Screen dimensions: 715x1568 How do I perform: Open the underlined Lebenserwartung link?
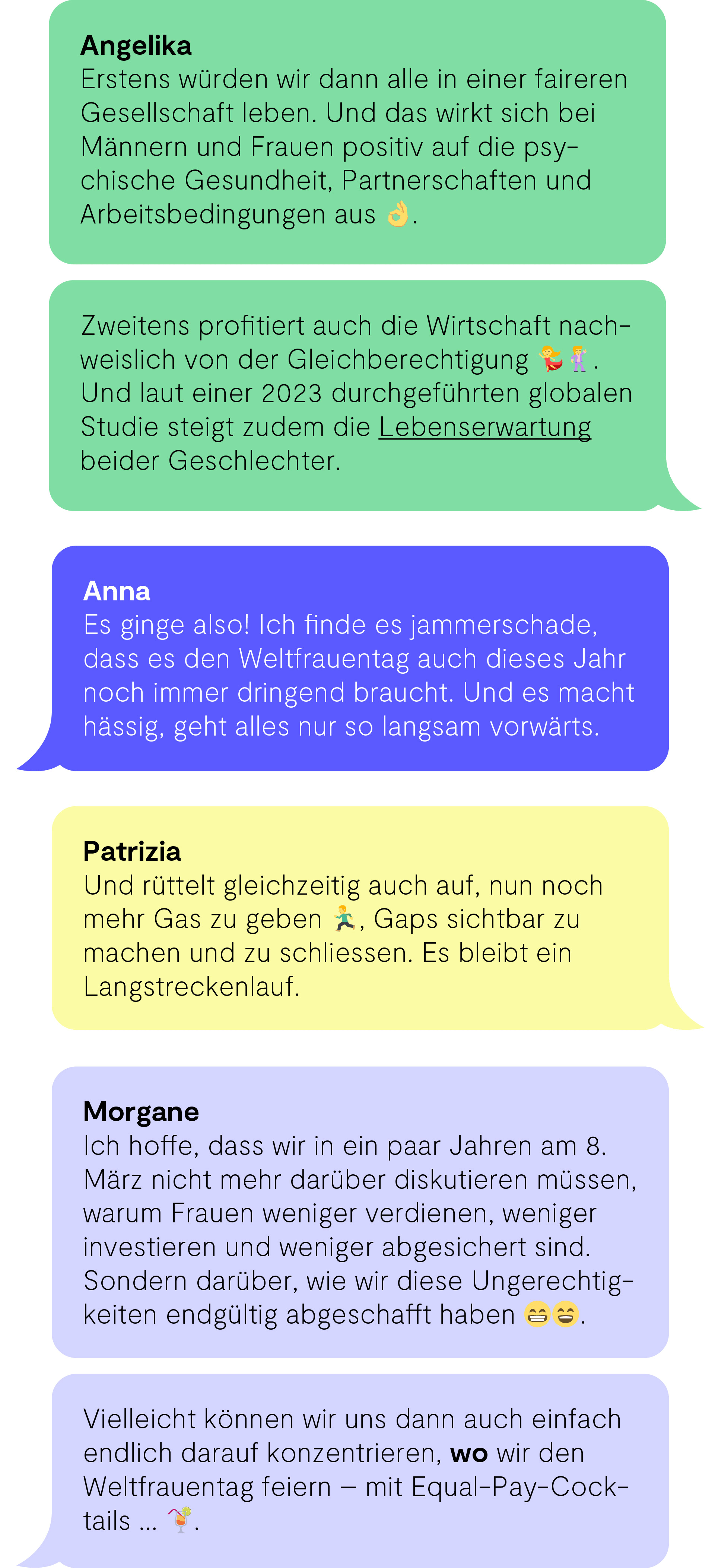click(484, 427)
